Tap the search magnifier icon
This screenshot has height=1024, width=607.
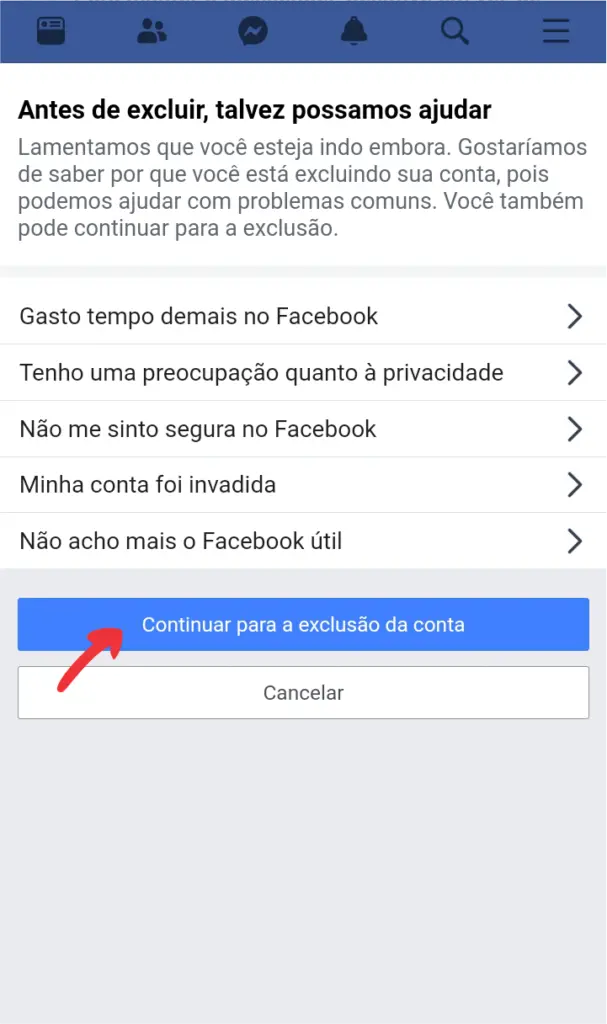pos(455,32)
